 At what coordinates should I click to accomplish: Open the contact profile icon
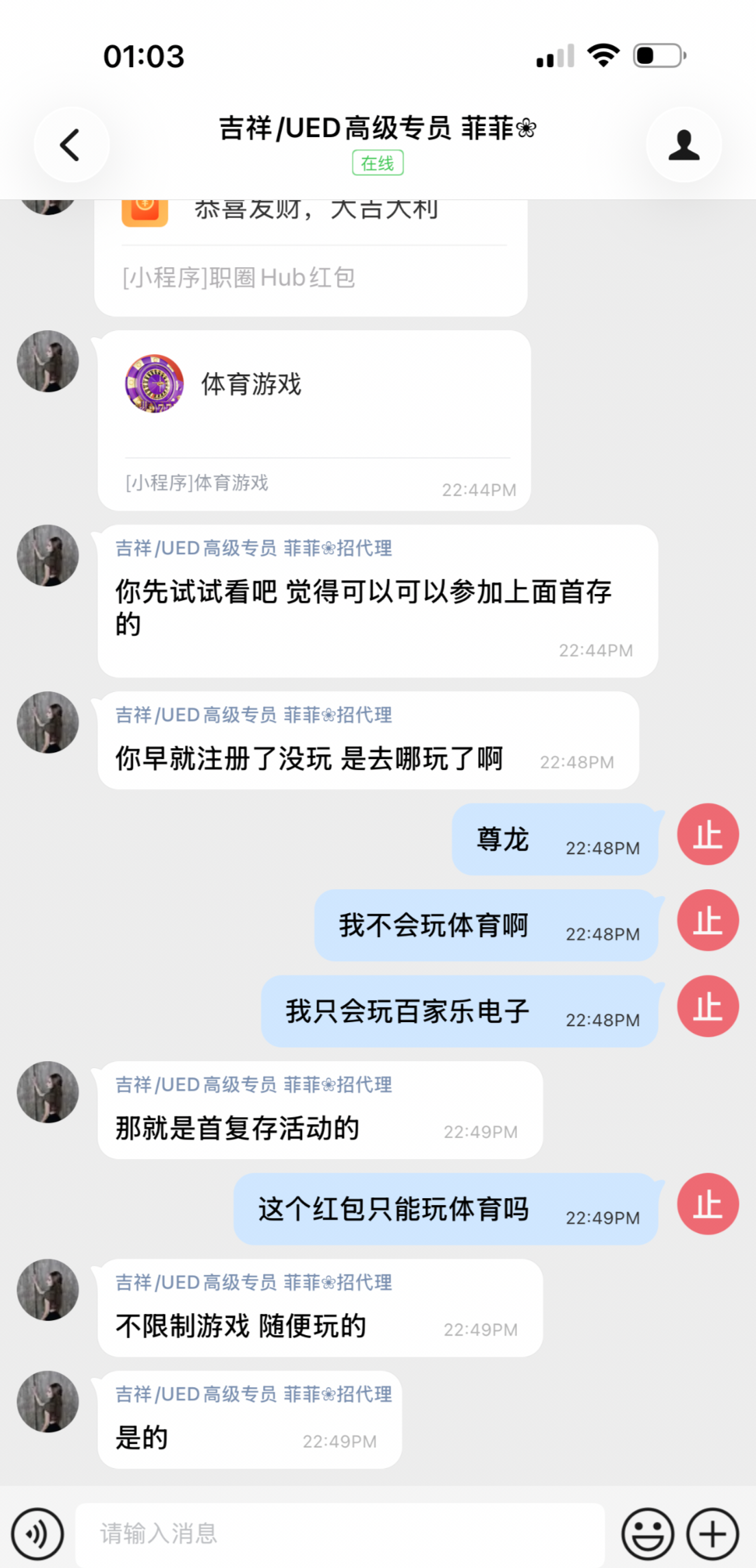click(683, 145)
